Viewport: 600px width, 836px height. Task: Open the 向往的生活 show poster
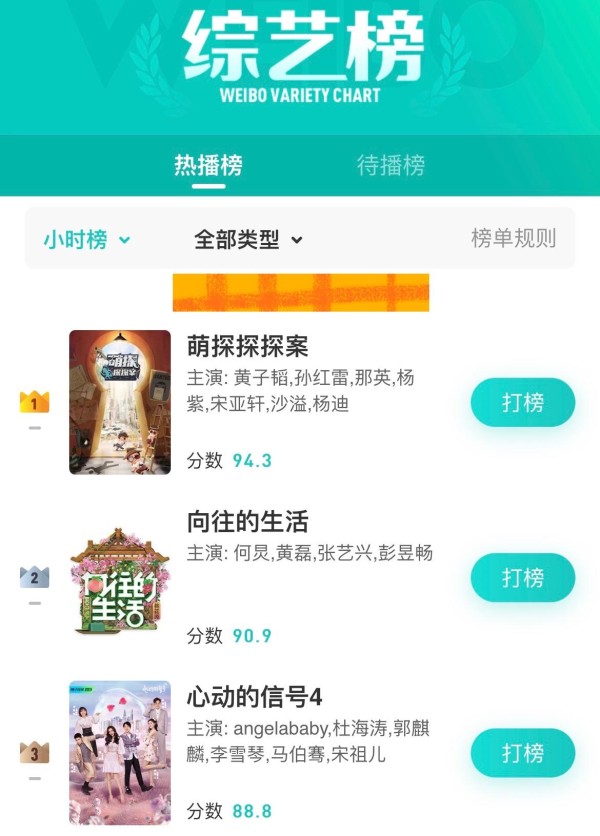point(120,577)
